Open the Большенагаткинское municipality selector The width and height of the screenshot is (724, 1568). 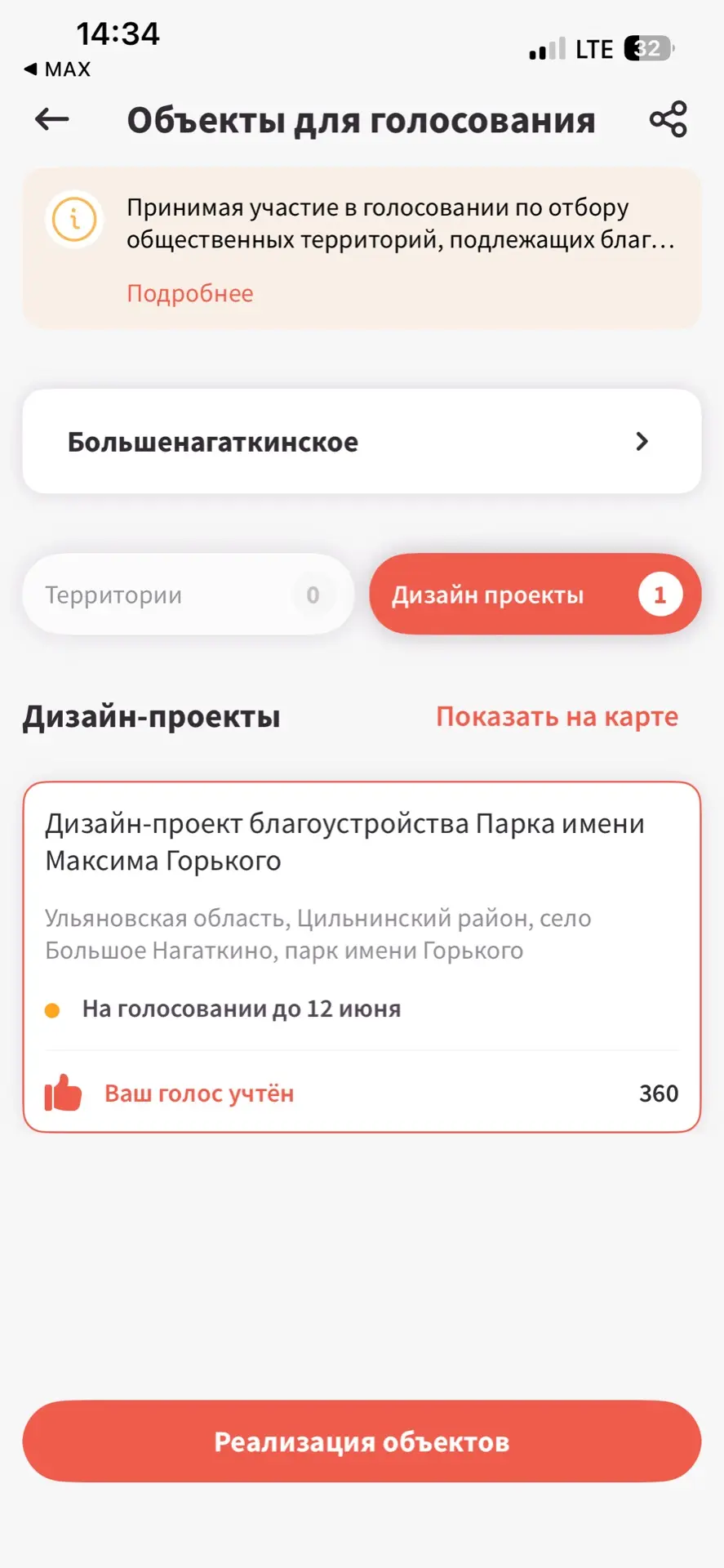362,441
